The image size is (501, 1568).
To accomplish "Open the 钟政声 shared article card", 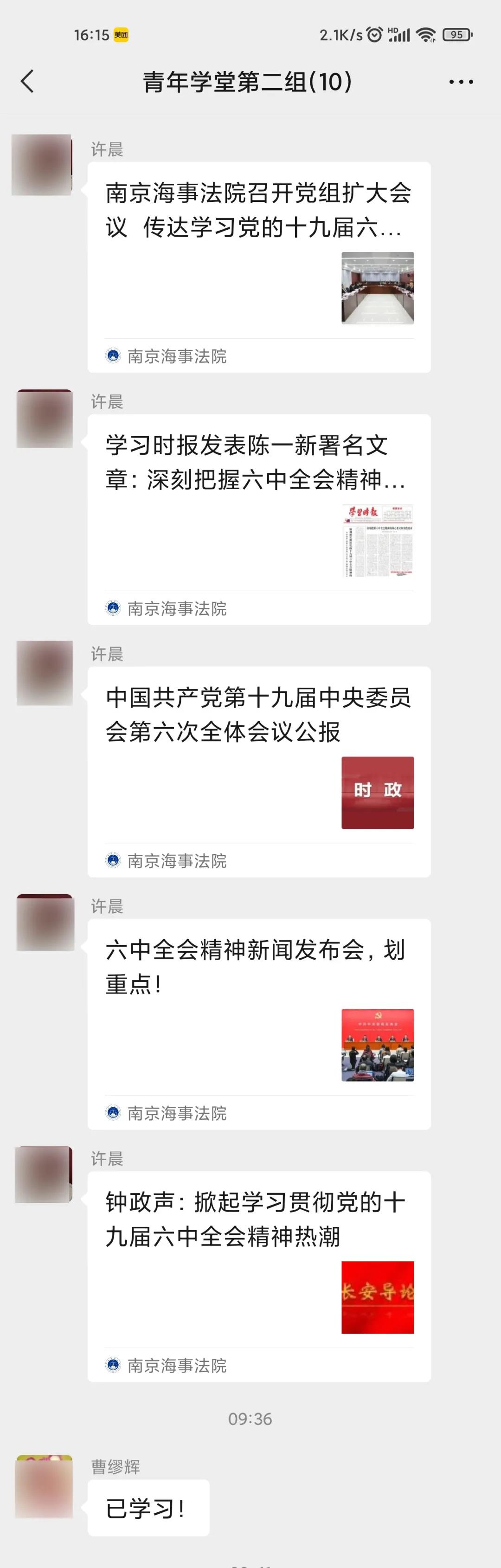I will click(x=259, y=1276).
